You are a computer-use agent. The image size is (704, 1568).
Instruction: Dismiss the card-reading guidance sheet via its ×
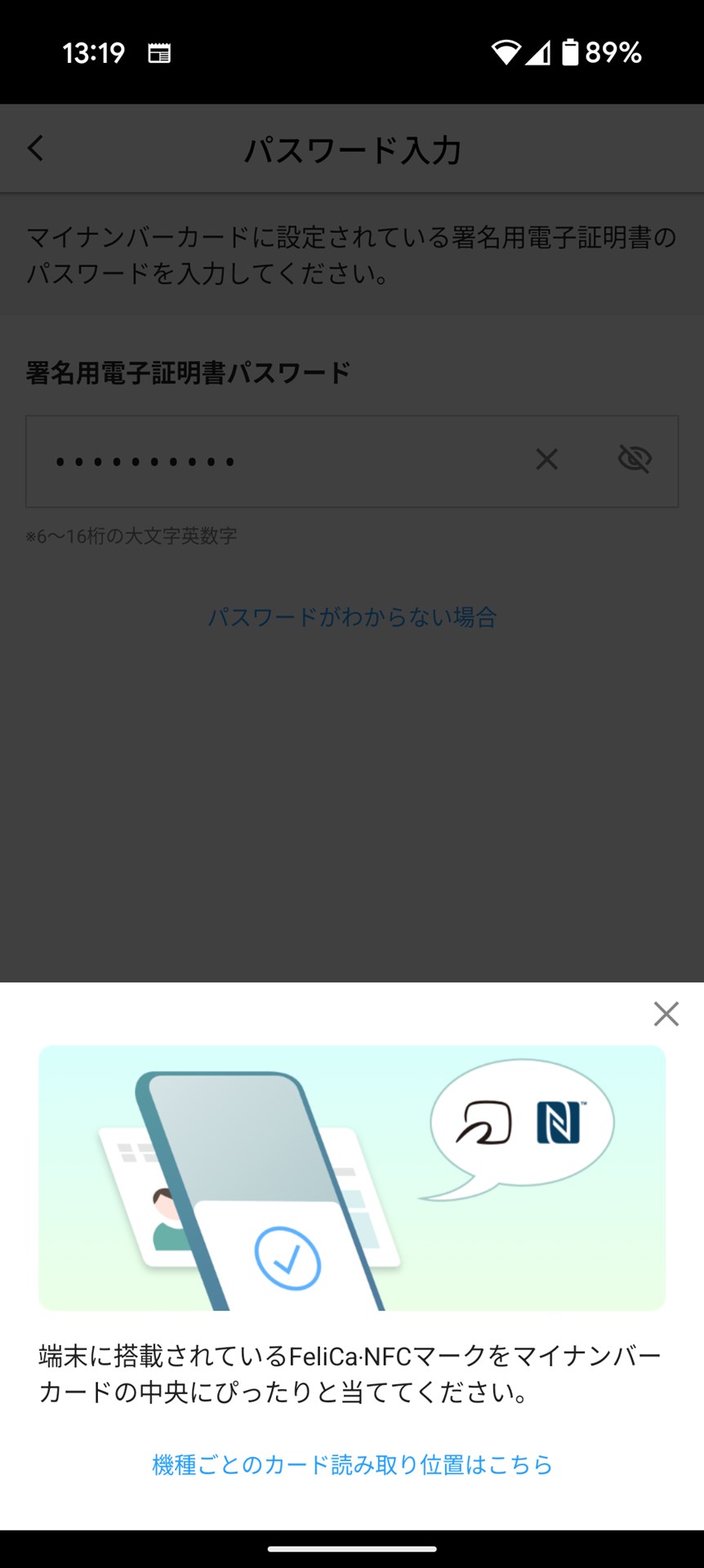666,1014
